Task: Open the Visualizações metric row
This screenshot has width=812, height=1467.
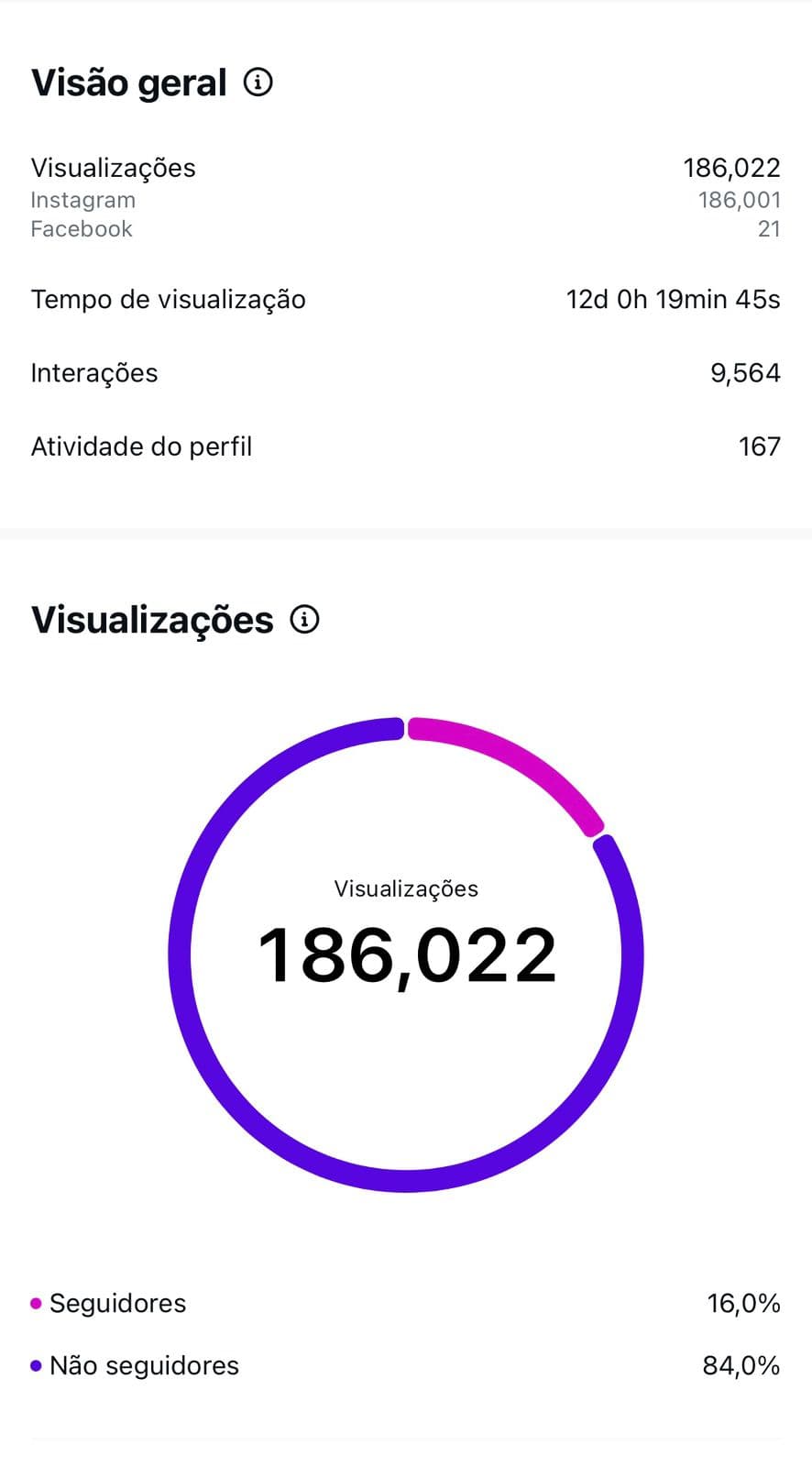Action: 114,168
